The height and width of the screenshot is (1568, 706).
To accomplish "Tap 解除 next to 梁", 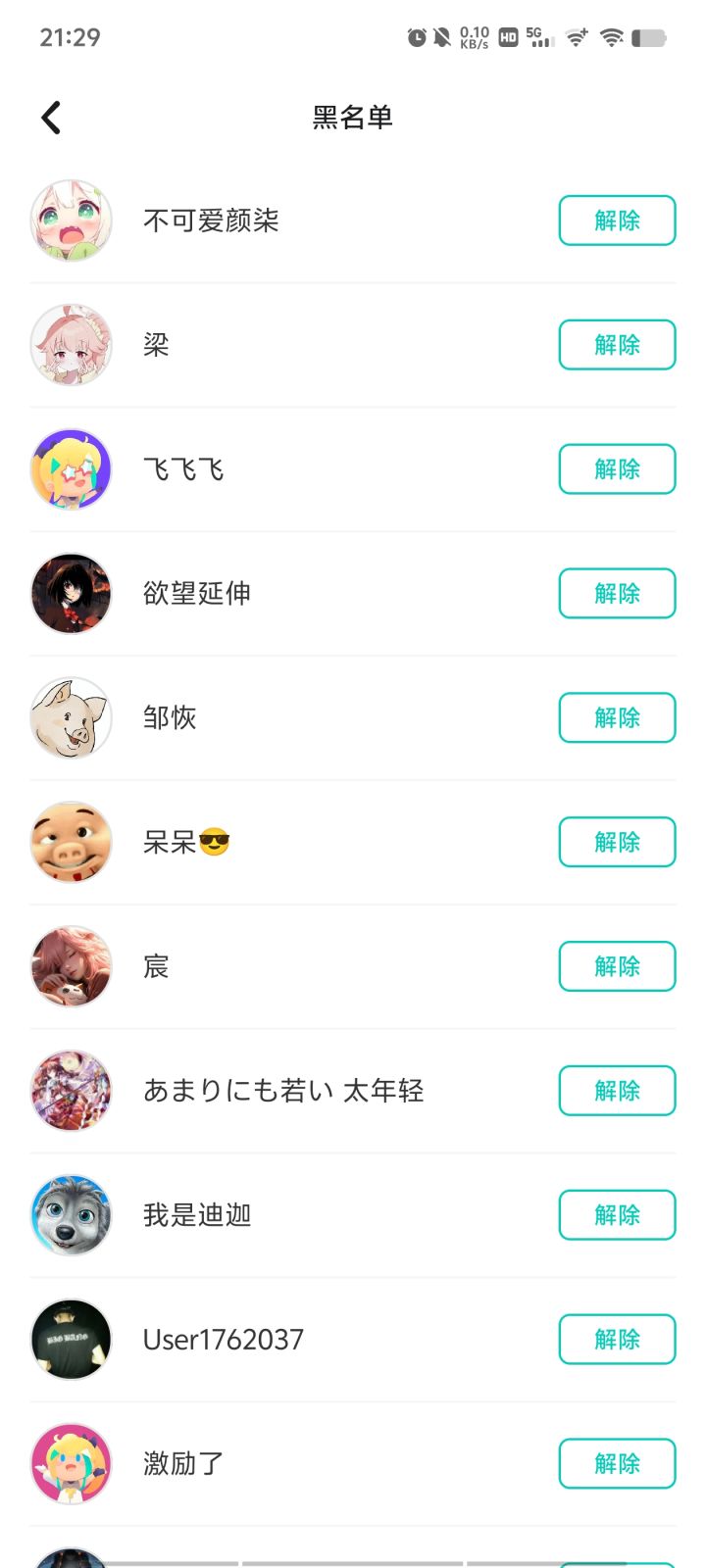I will coord(617,345).
